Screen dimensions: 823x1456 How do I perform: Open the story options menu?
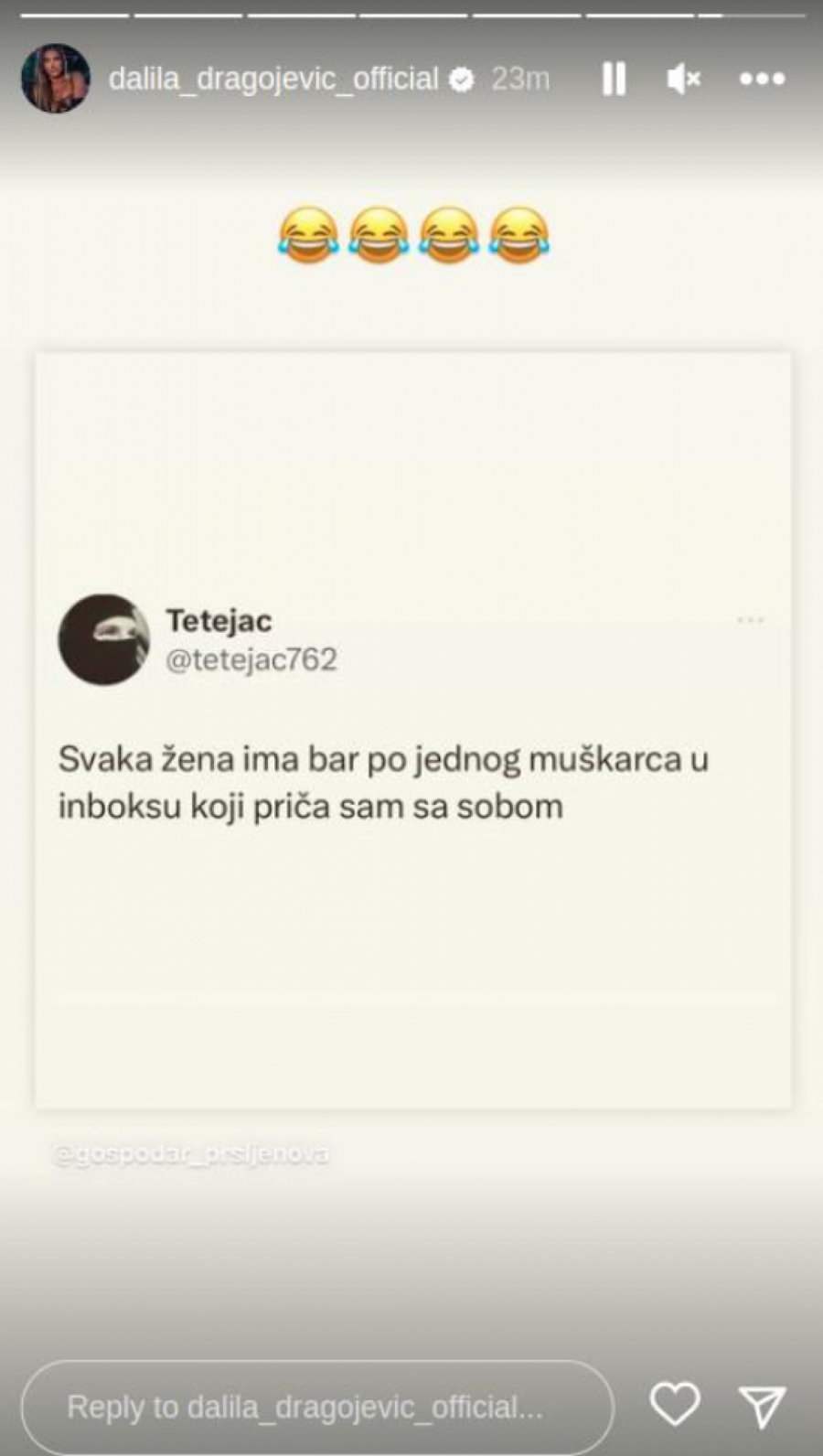[x=762, y=80]
